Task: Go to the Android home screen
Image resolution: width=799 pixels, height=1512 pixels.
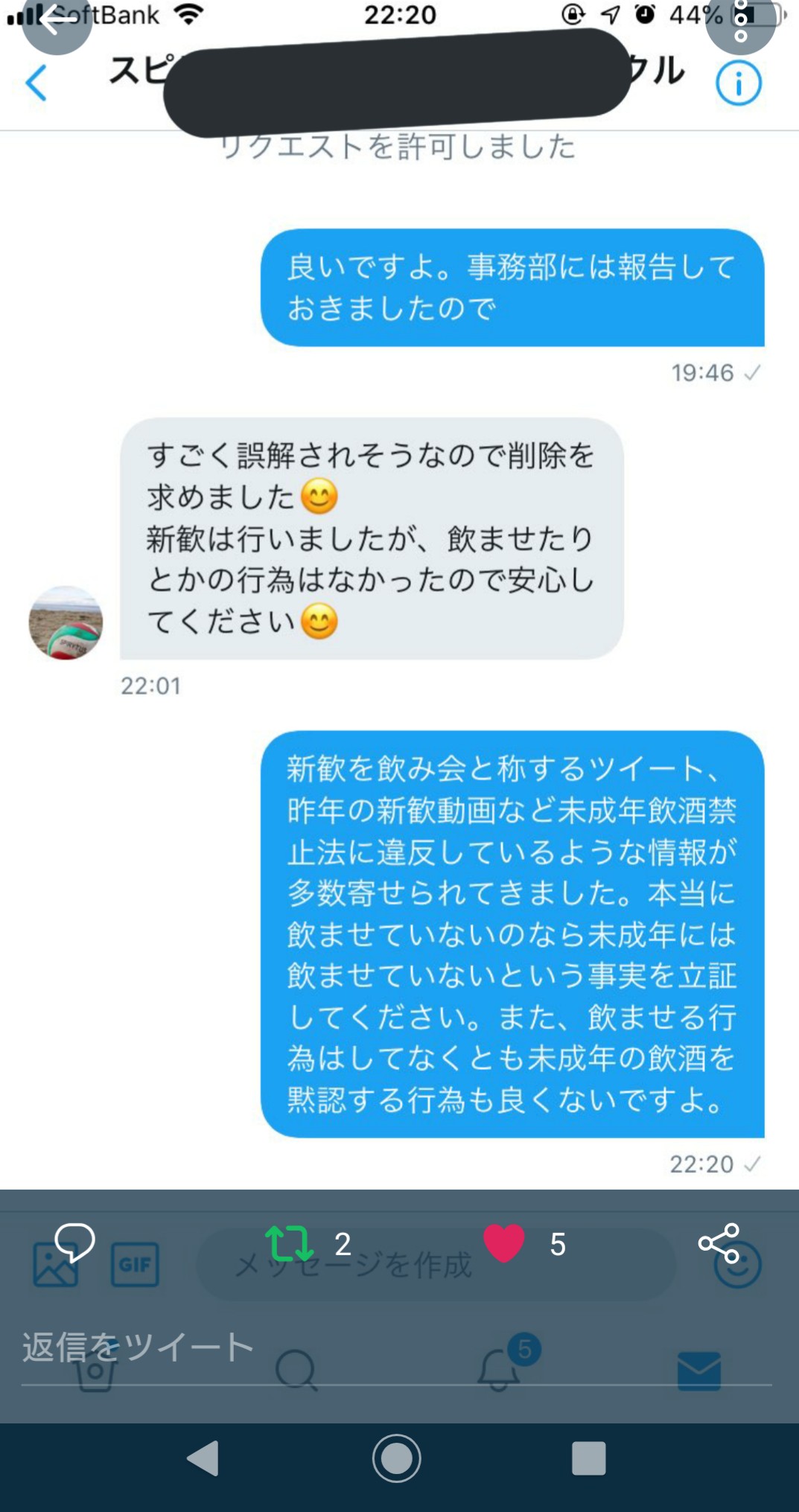Action: 396,1458
